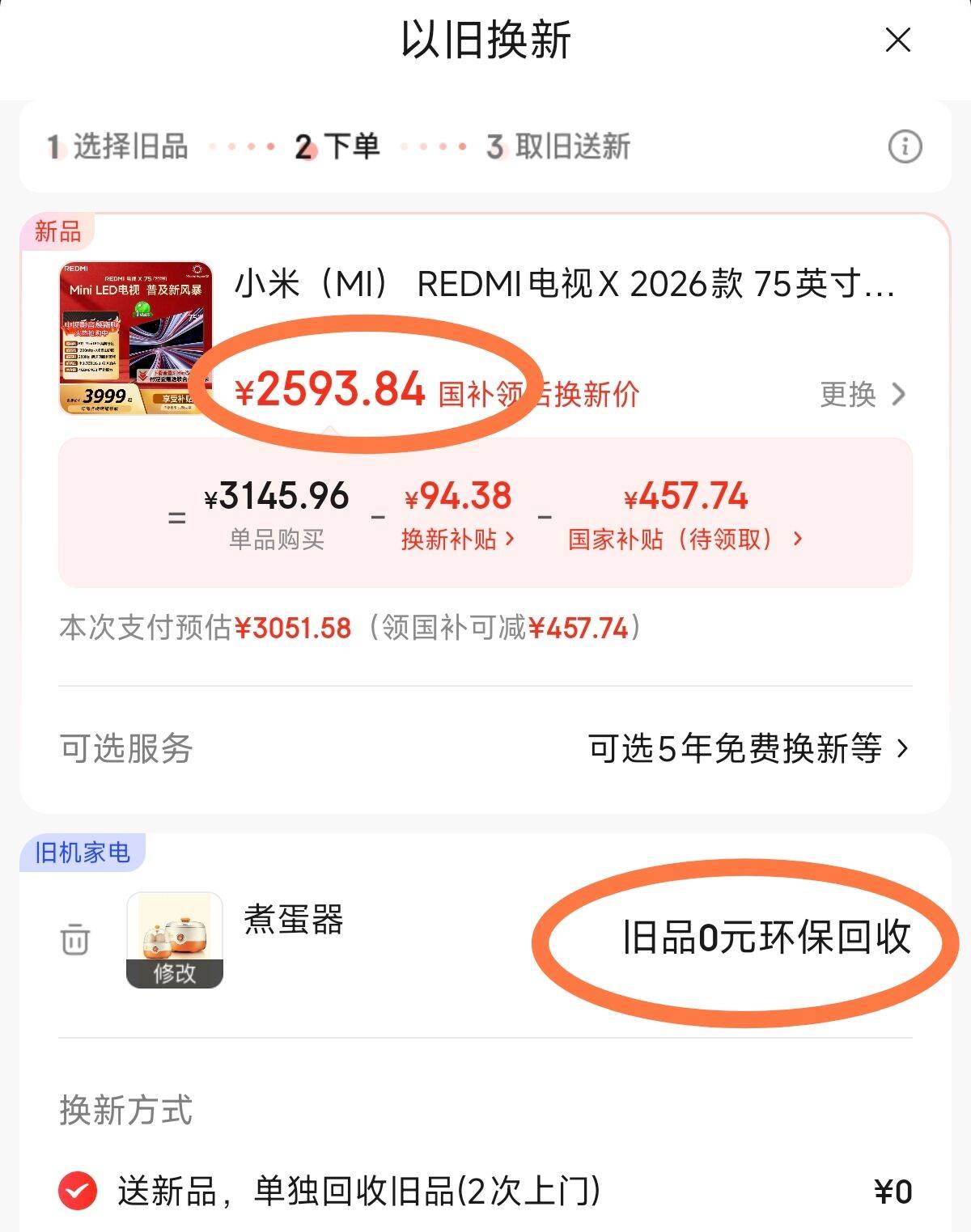Open the info icon beside the steps

[905, 147]
